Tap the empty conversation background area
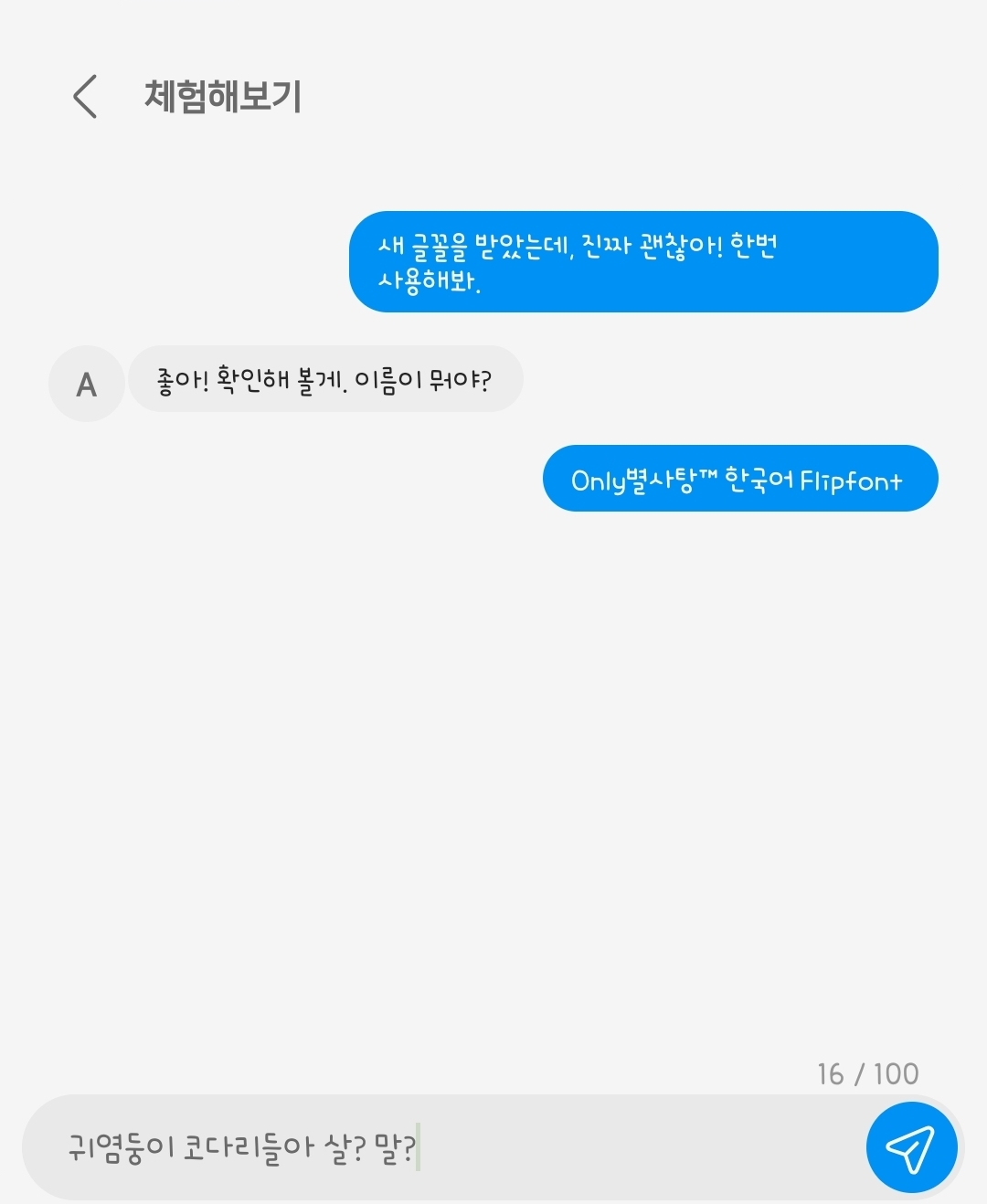This screenshot has height=1204, width=987. click(493, 776)
